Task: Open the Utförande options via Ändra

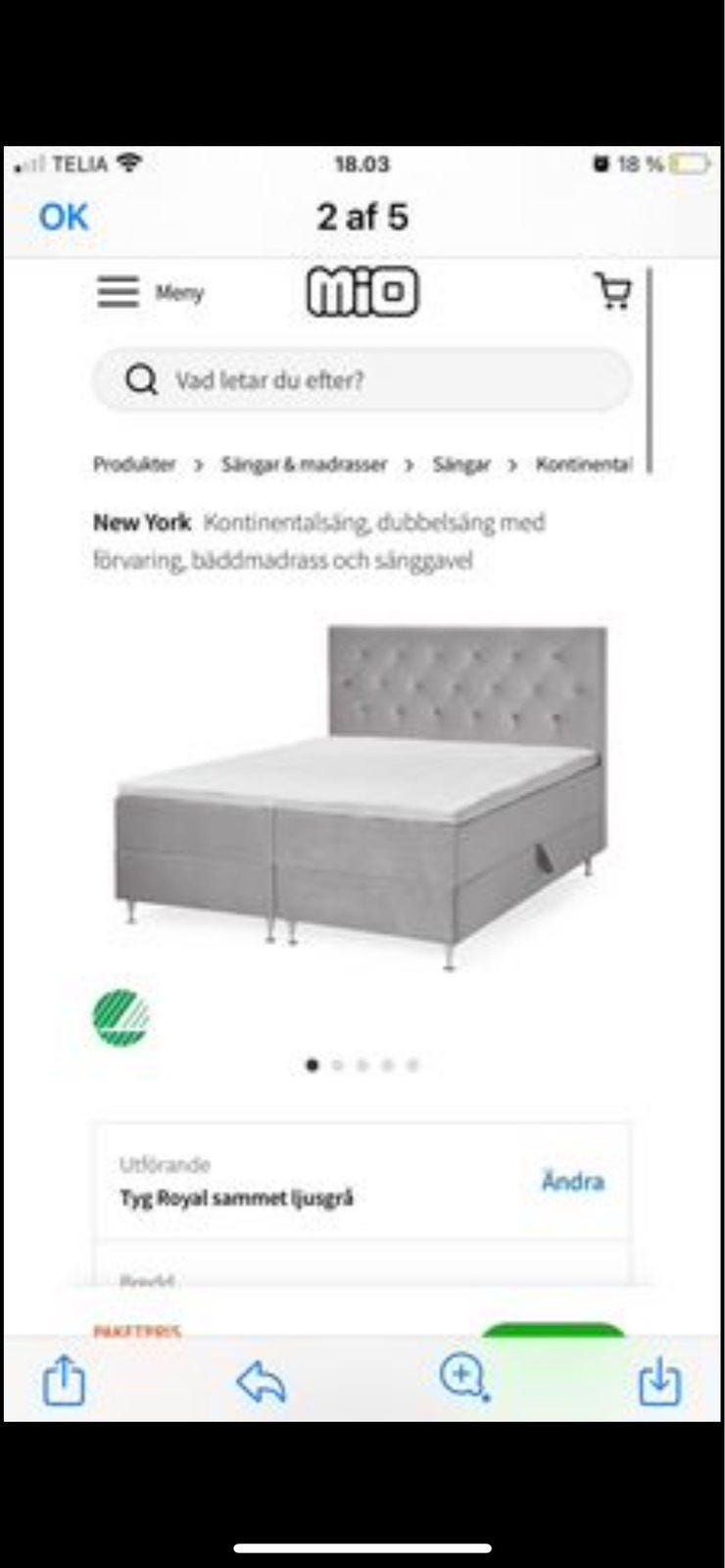Action: [573, 1182]
